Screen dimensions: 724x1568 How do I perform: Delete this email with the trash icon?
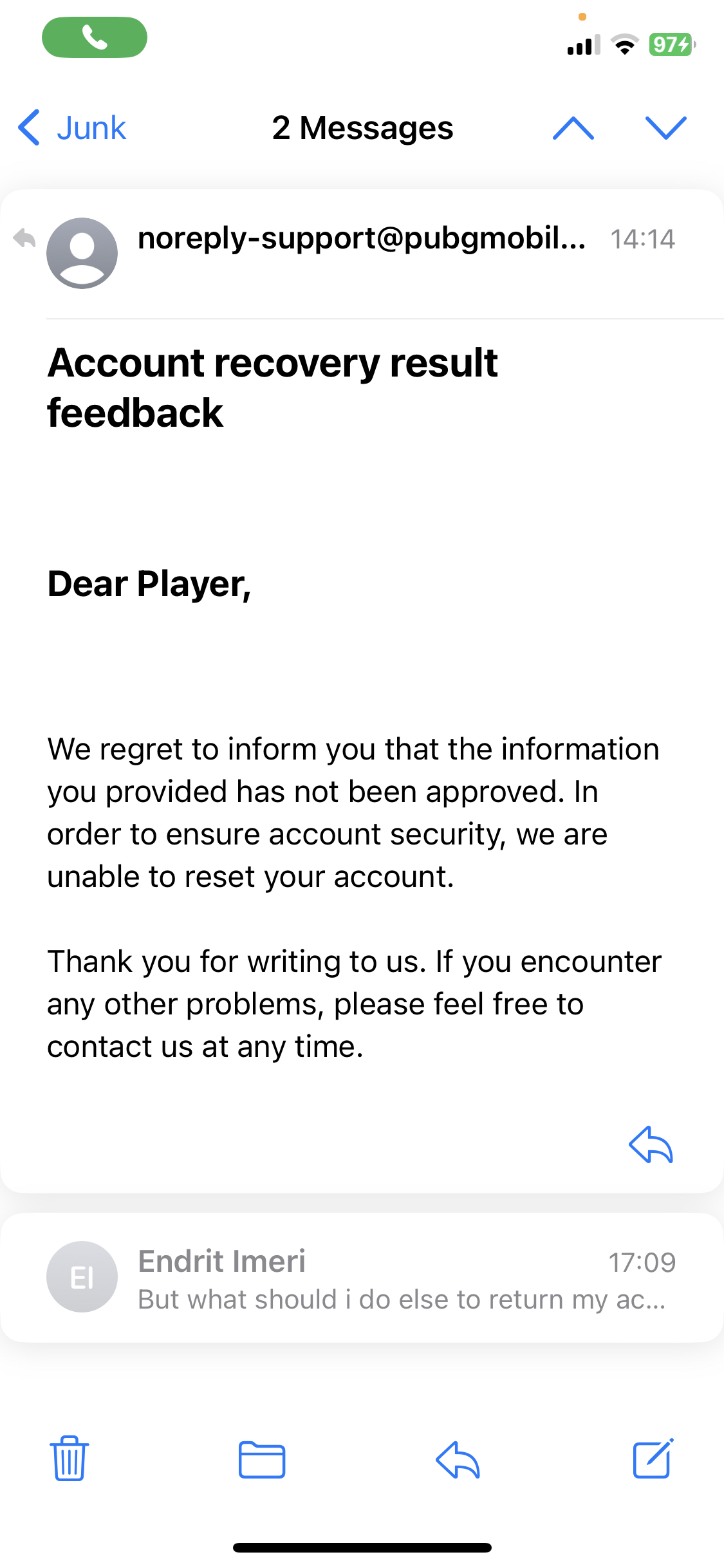point(69,1459)
